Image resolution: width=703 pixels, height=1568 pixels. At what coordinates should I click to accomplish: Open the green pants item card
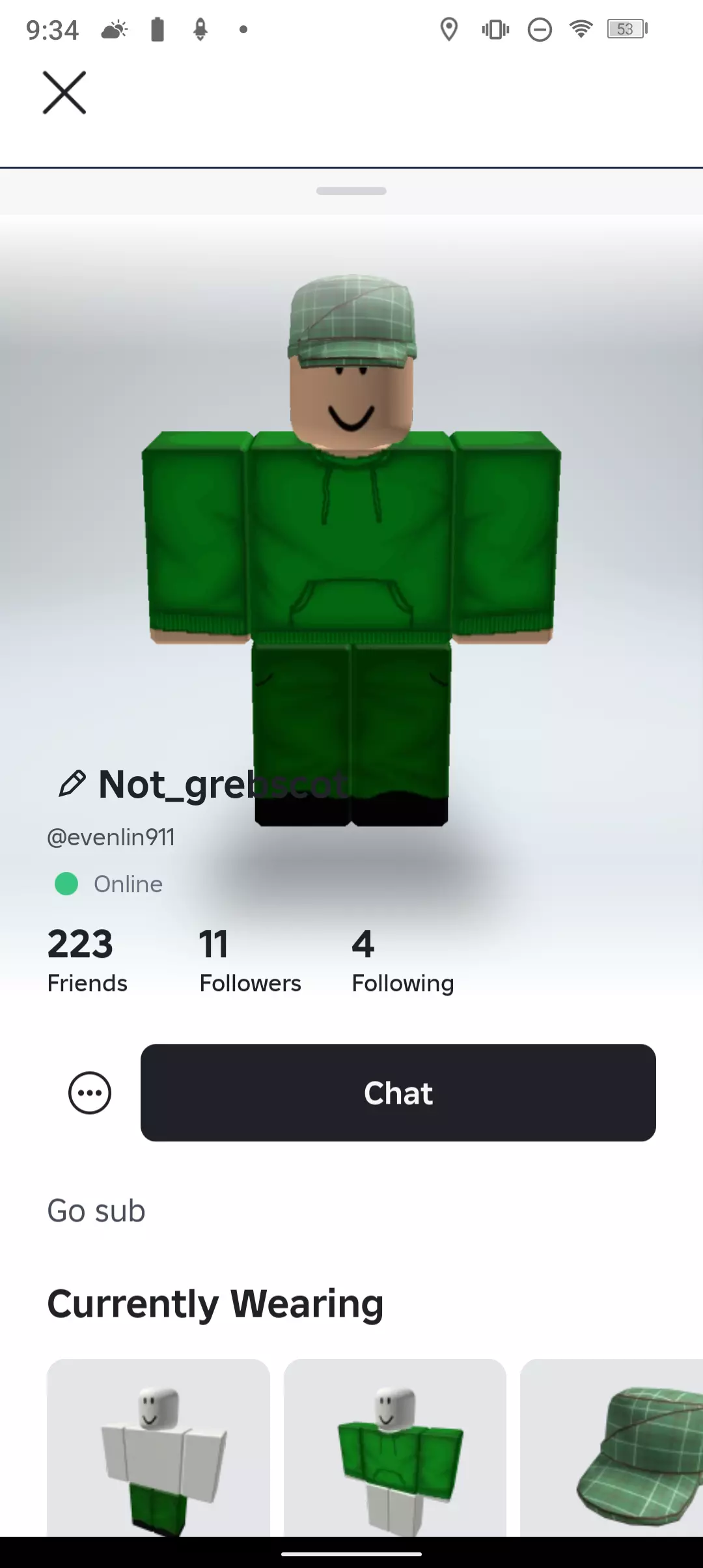coord(158,1449)
